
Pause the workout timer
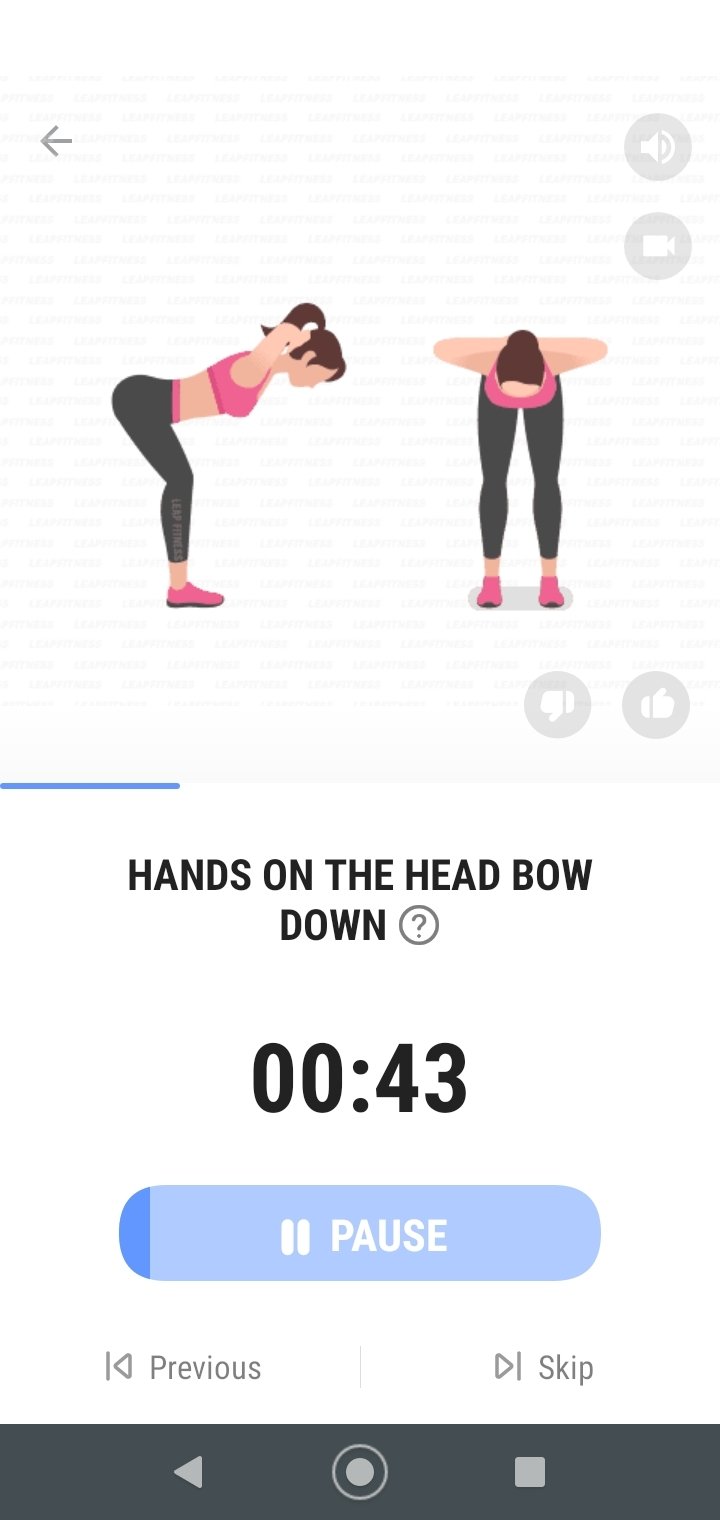[360, 1233]
